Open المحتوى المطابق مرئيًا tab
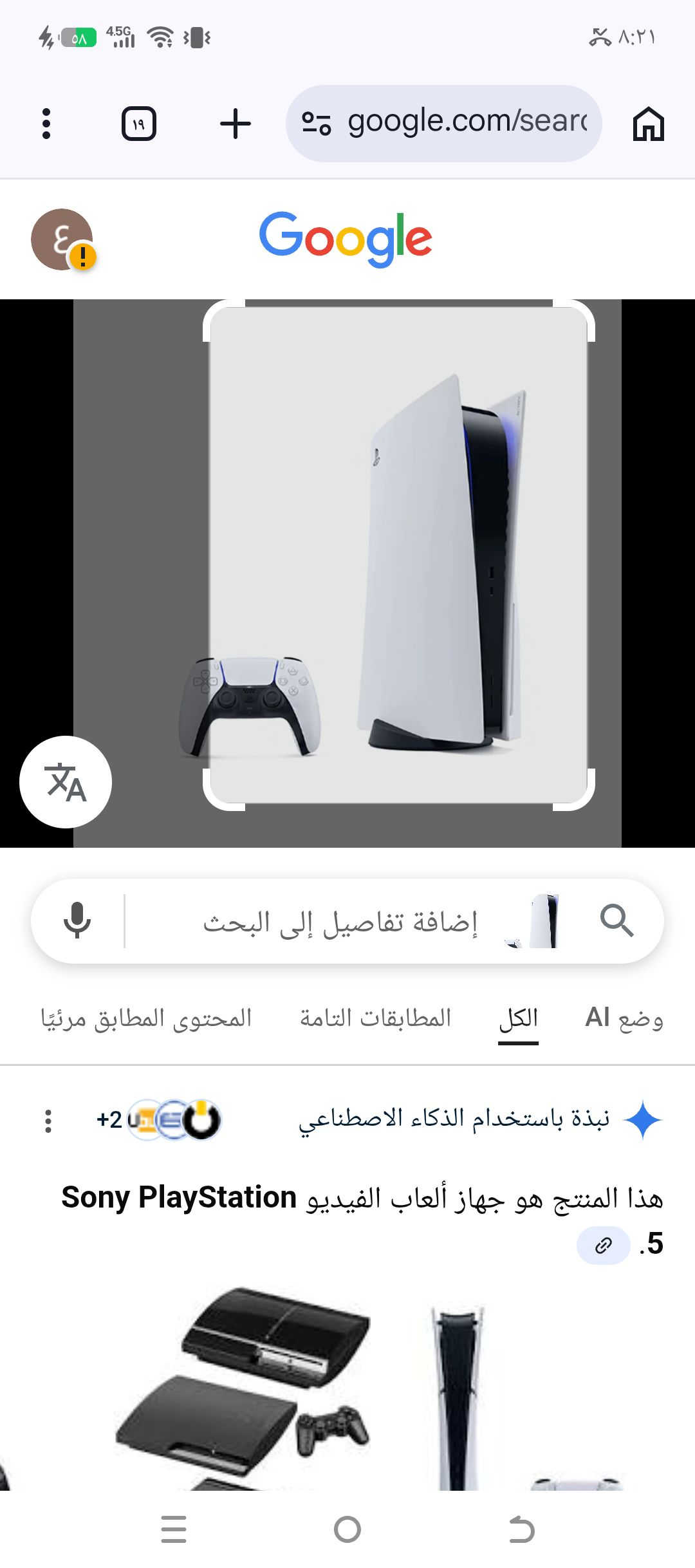This screenshot has width=695, height=1568. click(x=146, y=1018)
